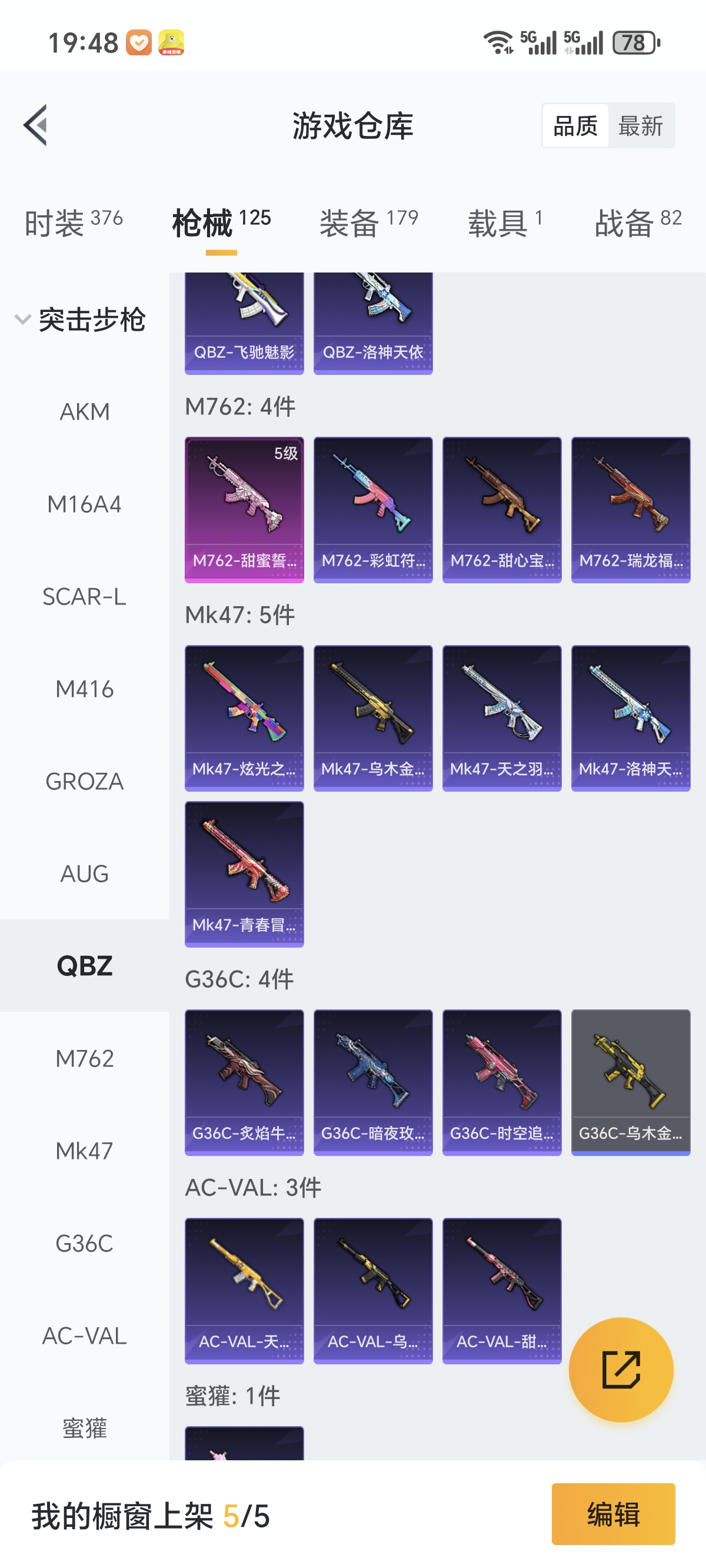Screen dimensions: 706x1568
Task: View the QBZ-洛神天依 skin
Action: click(372, 323)
